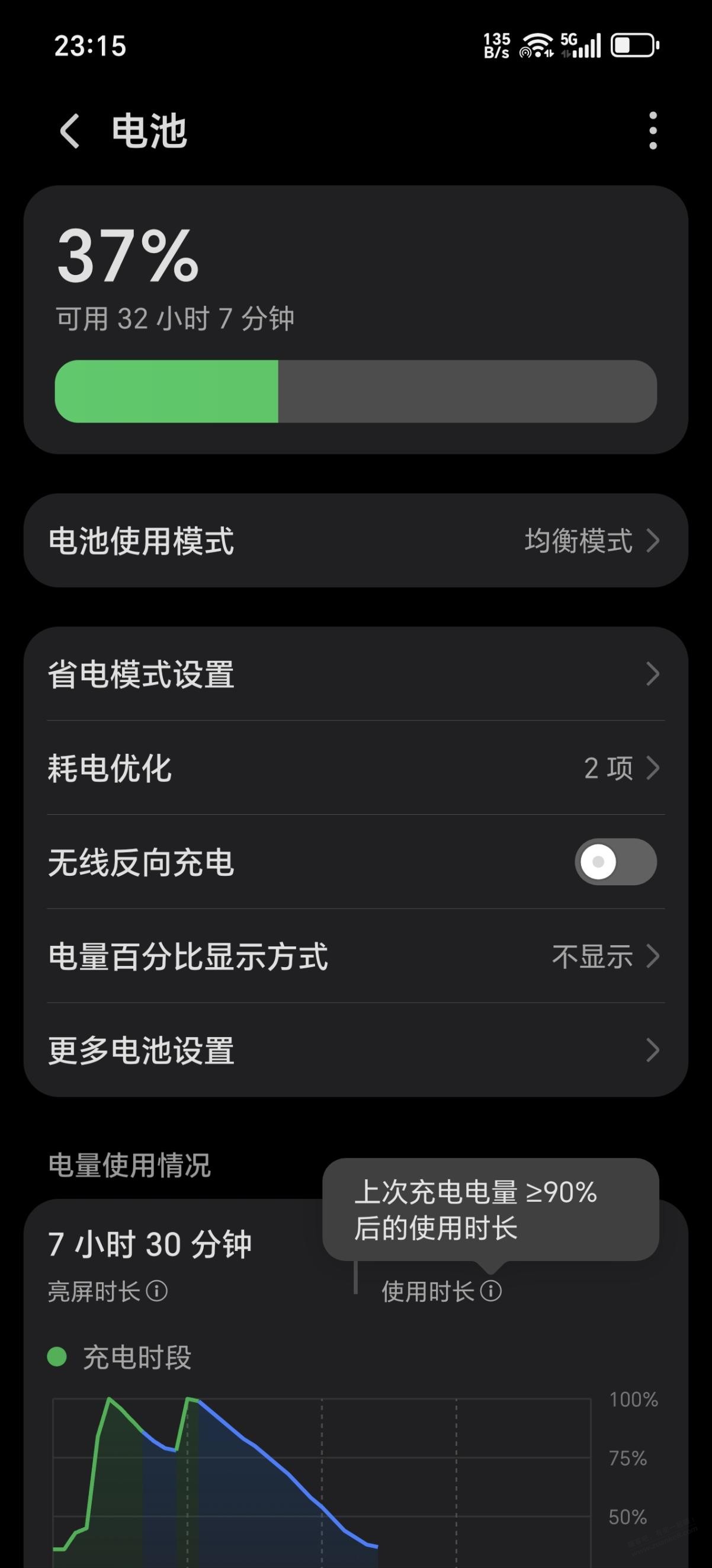Image resolution: width=712 pixels, height=1568 pixels.
Task: Tap the info icon beside 使用时长
Action: coord(491,1291)
